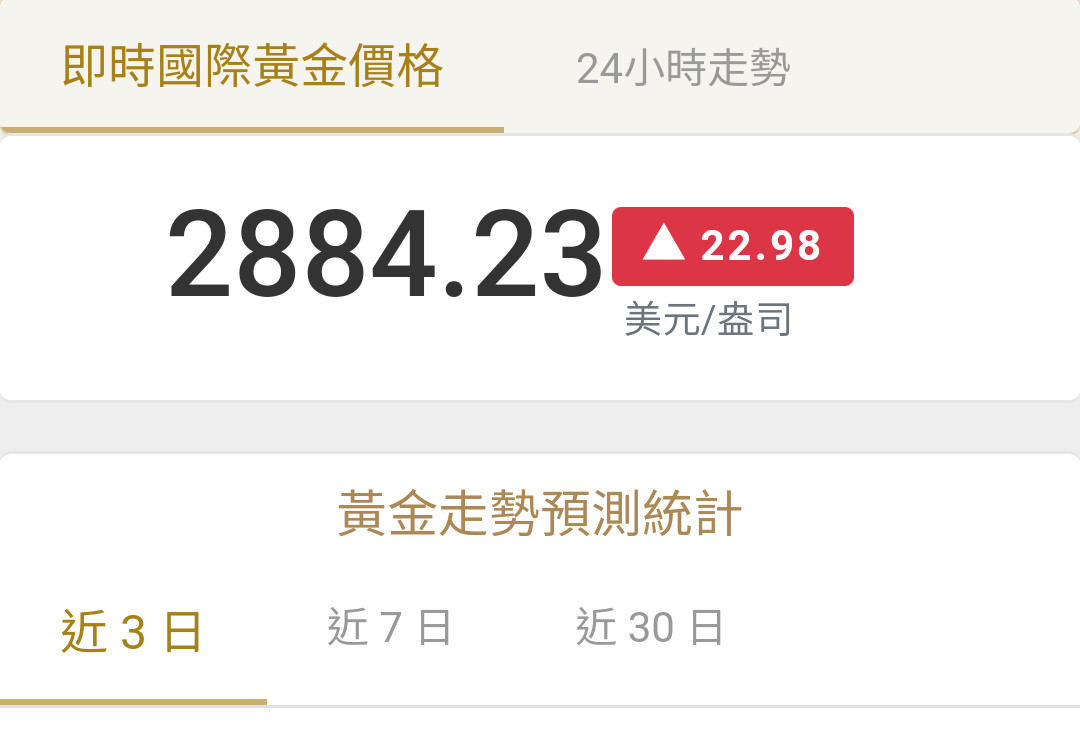The height and width of the screenshot is (736, 1080).
Task: Select the 即時國際黃金價格 tab
Action: [x=252, y=67]
